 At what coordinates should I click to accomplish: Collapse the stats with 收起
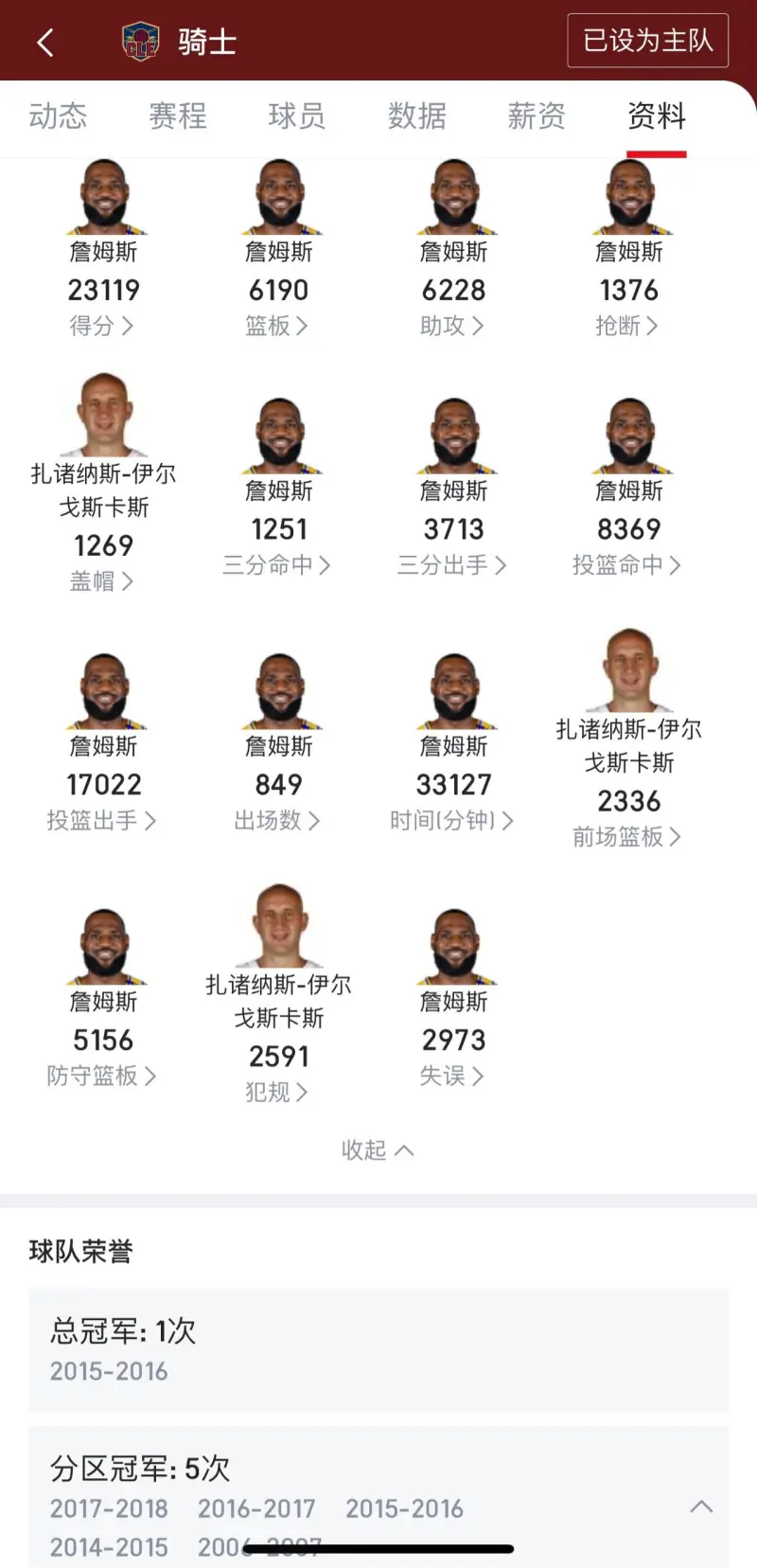[378, 1149]
